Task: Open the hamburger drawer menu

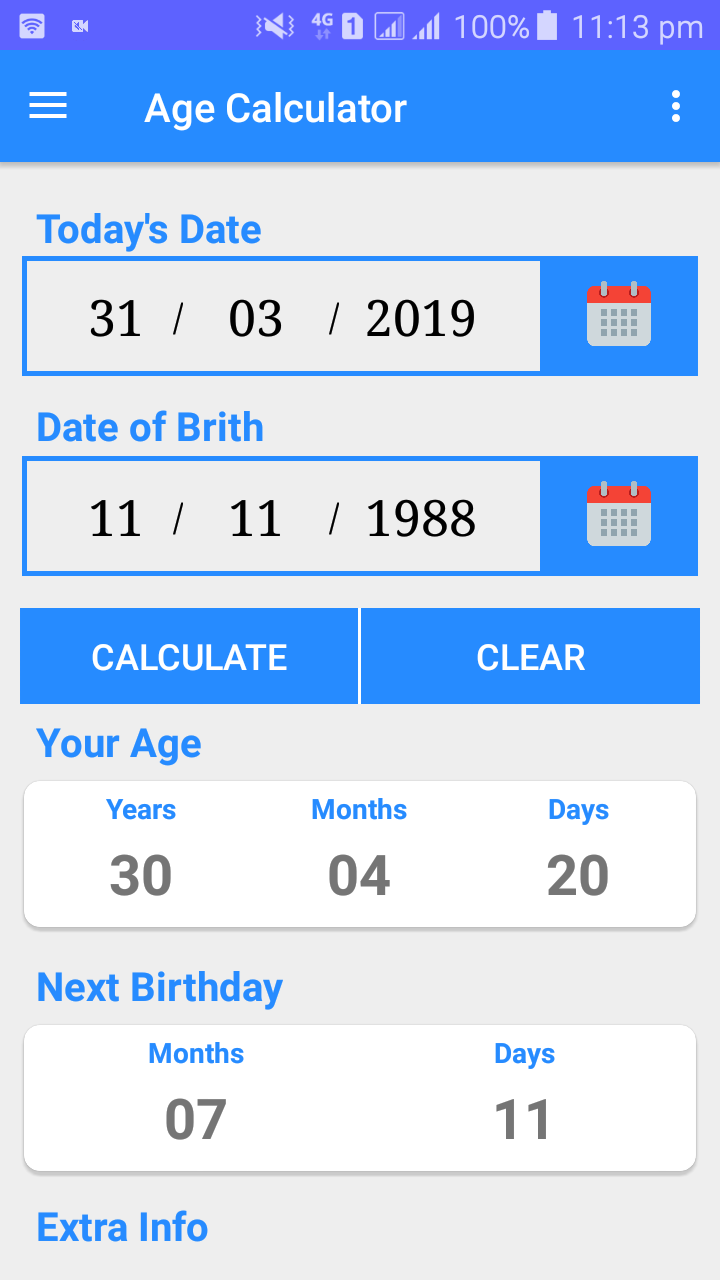Action: tap(48, 106)
